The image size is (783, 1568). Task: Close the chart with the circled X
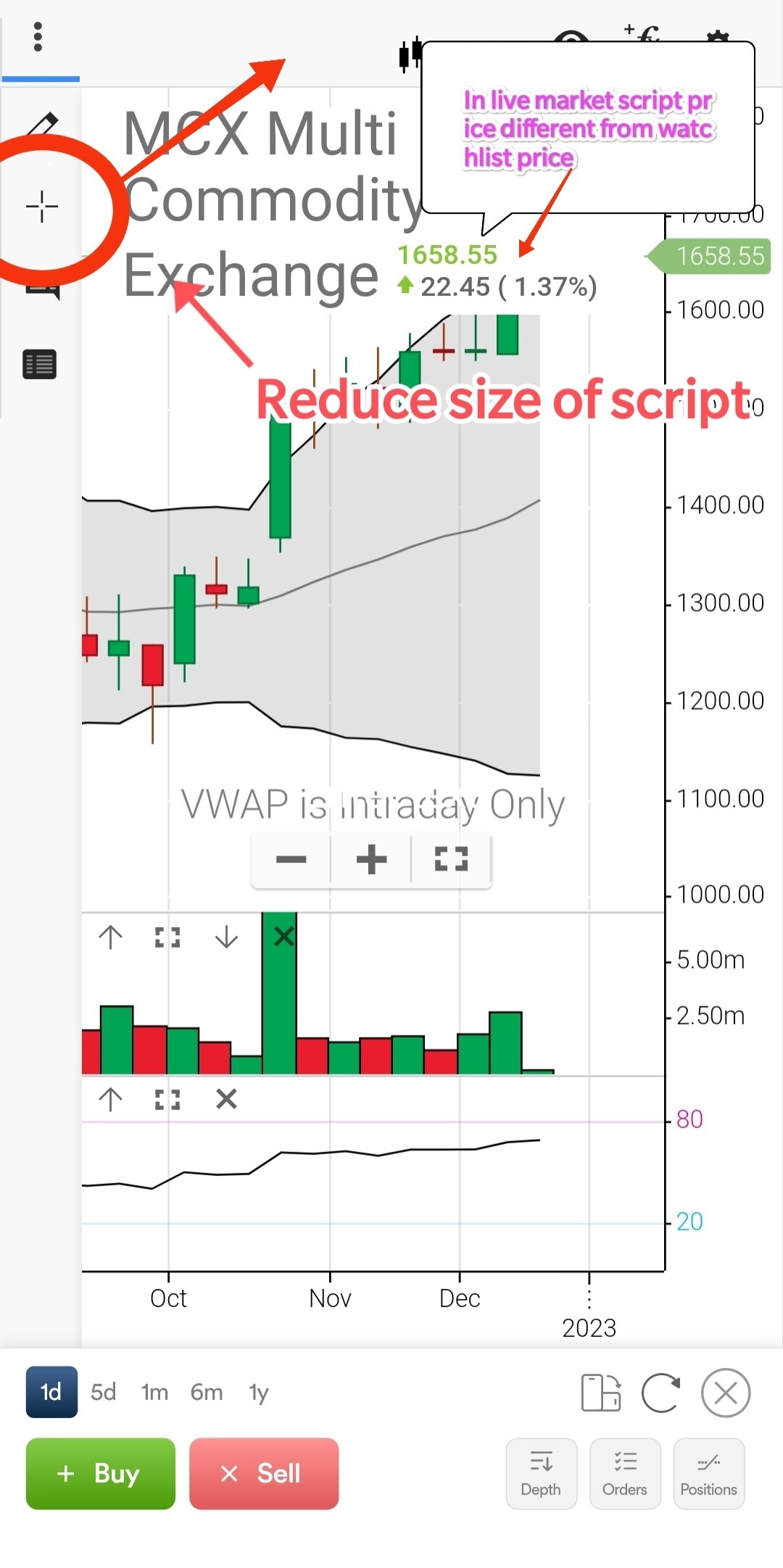[x=726, y=1393]
